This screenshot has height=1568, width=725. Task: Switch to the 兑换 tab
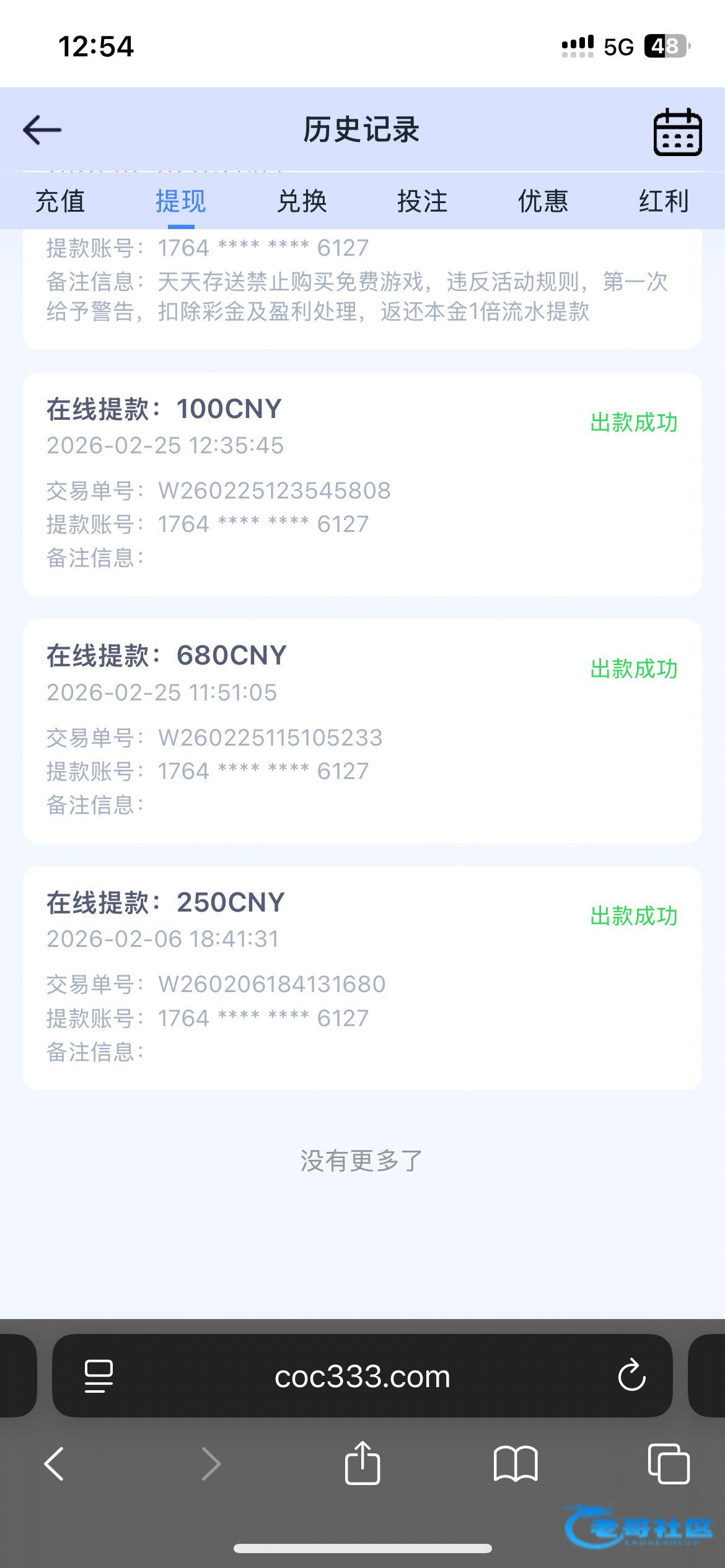coord(302,201)
